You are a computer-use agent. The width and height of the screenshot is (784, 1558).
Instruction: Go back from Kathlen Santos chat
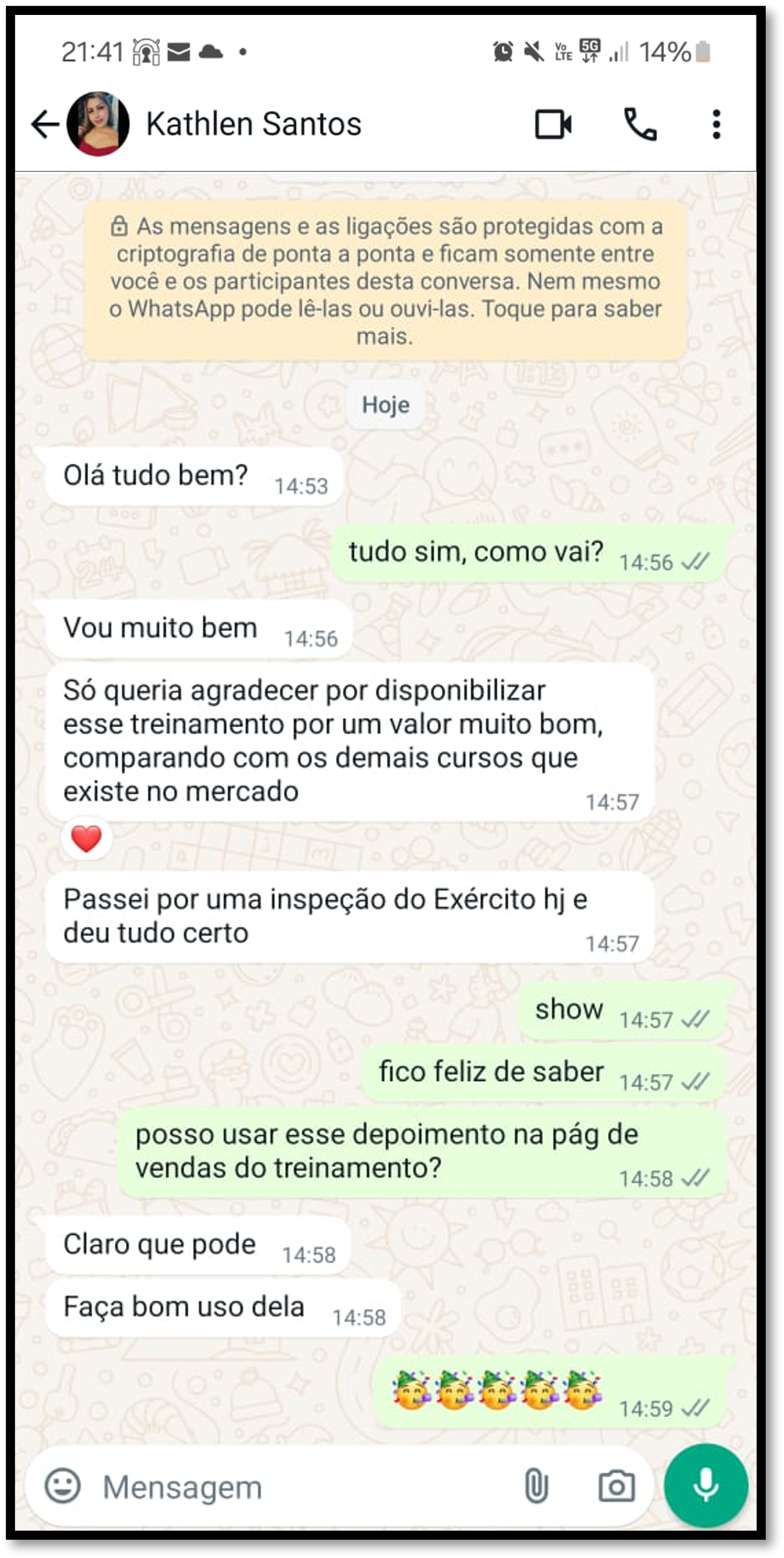[45, 124]
